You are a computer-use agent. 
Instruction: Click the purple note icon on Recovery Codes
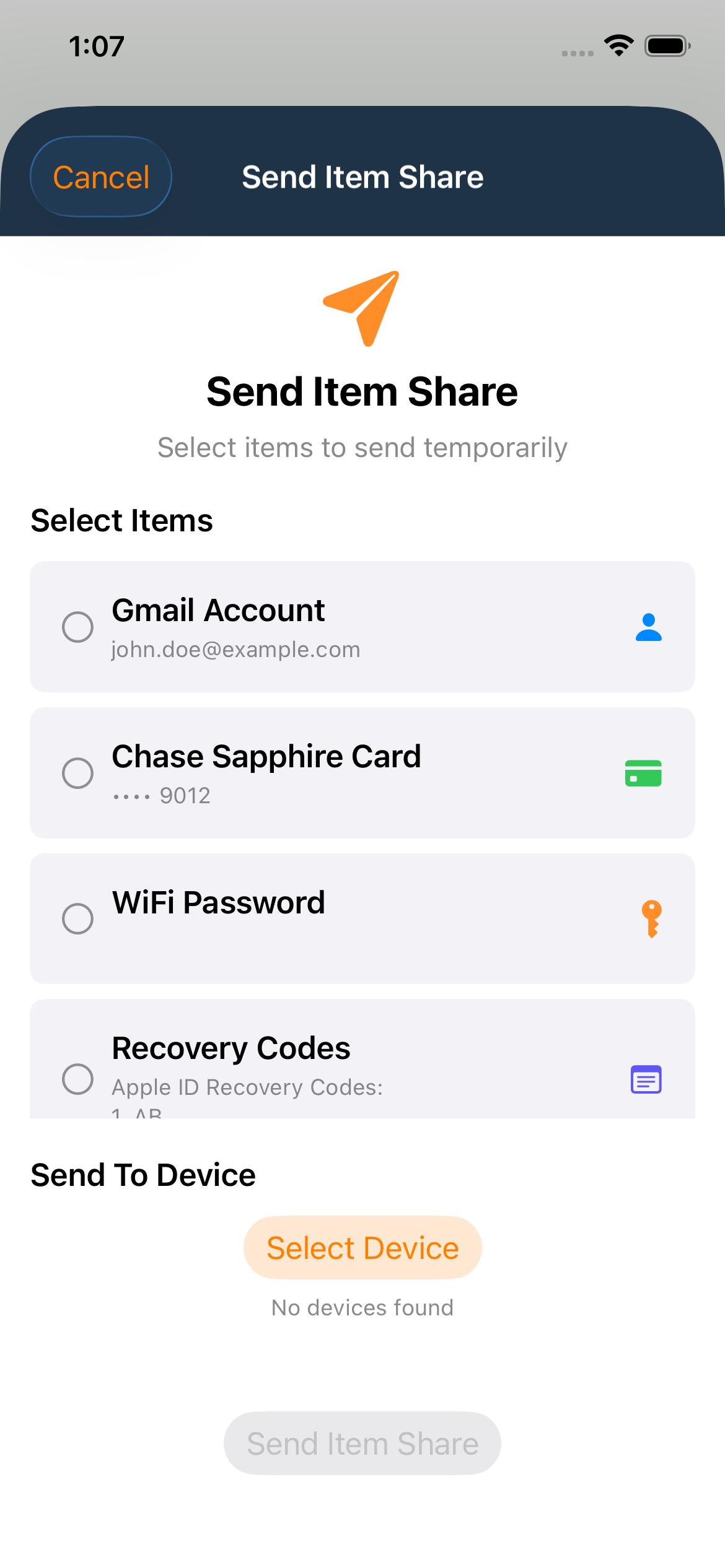tap(645, 1079)
